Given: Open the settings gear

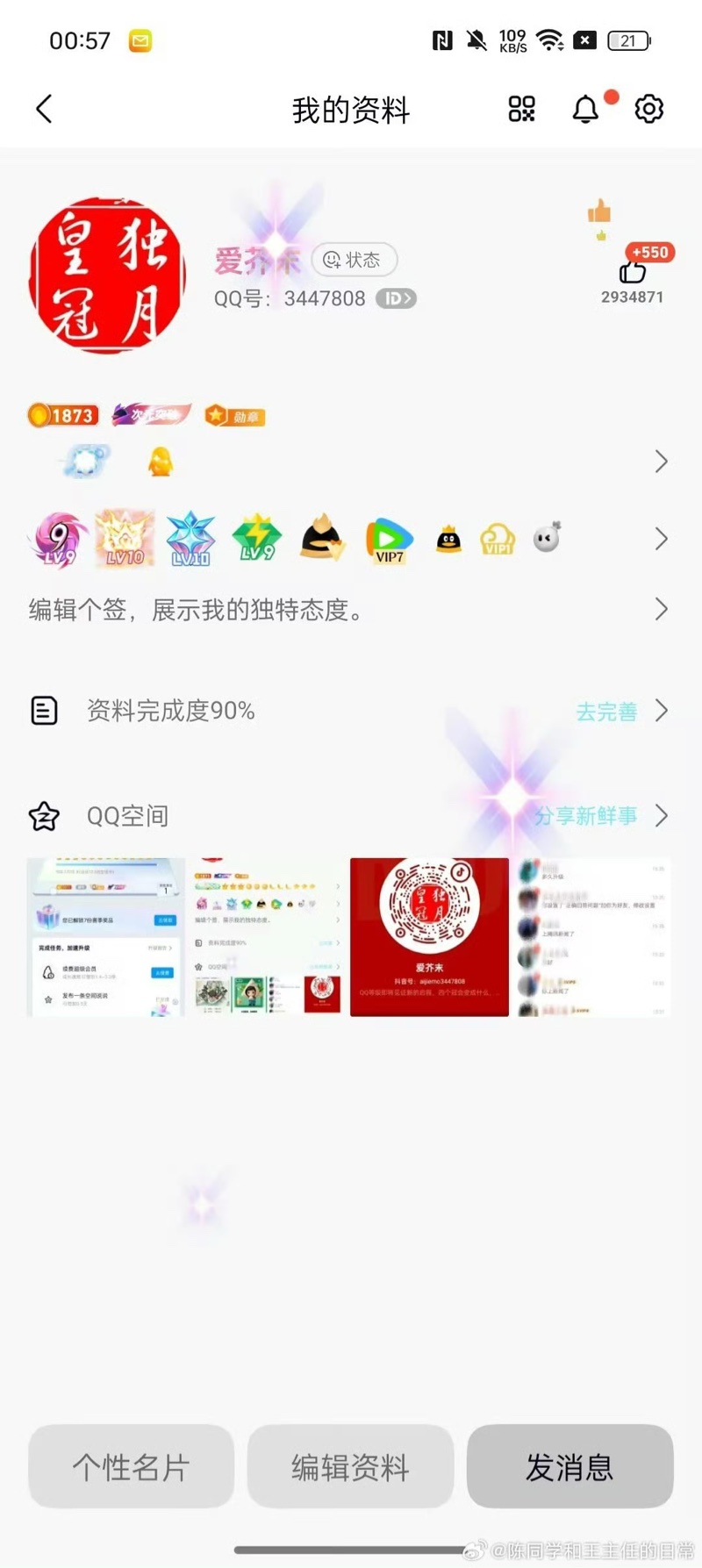Looking at the screenshot, I should click(649, 110).
